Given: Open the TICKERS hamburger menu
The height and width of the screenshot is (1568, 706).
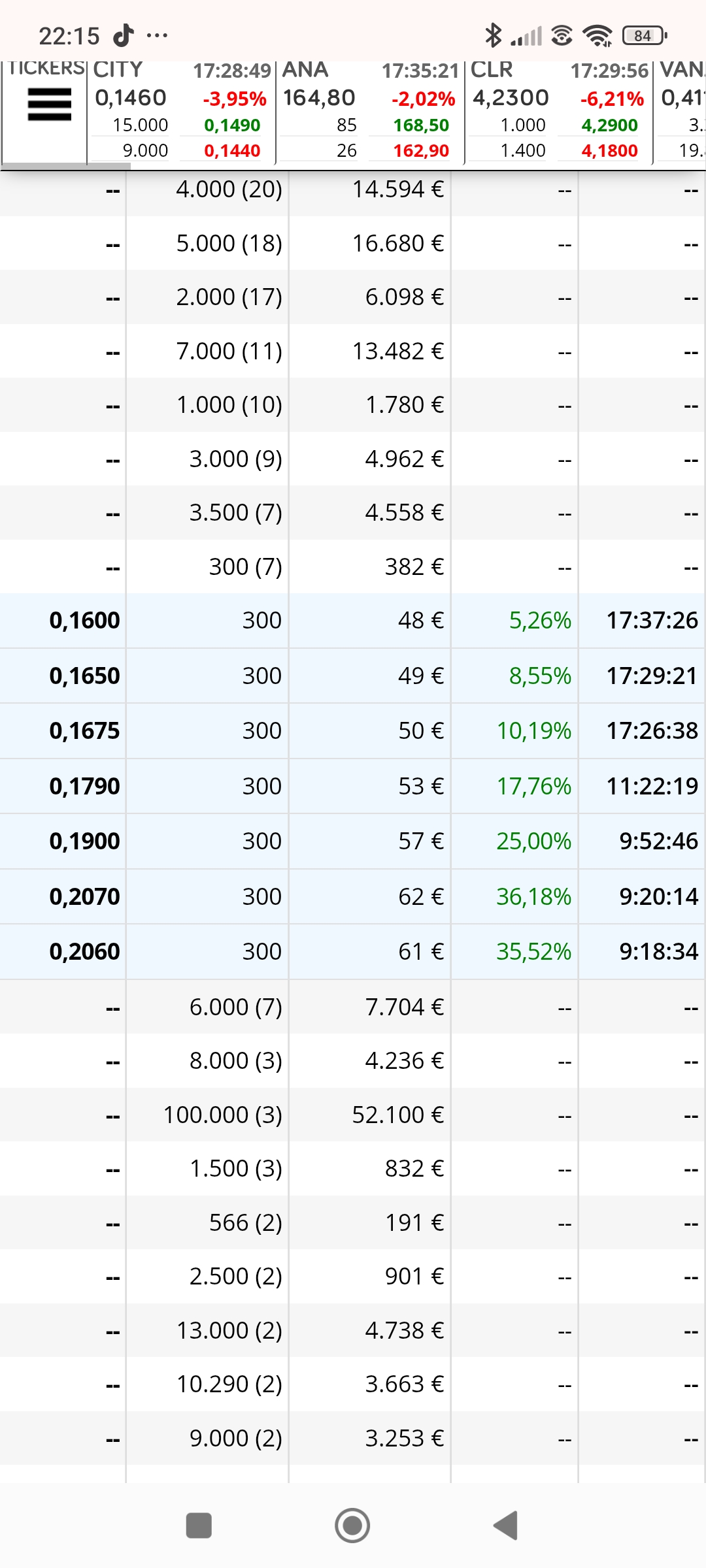Looking at the screenshot, I should point(49,105).
